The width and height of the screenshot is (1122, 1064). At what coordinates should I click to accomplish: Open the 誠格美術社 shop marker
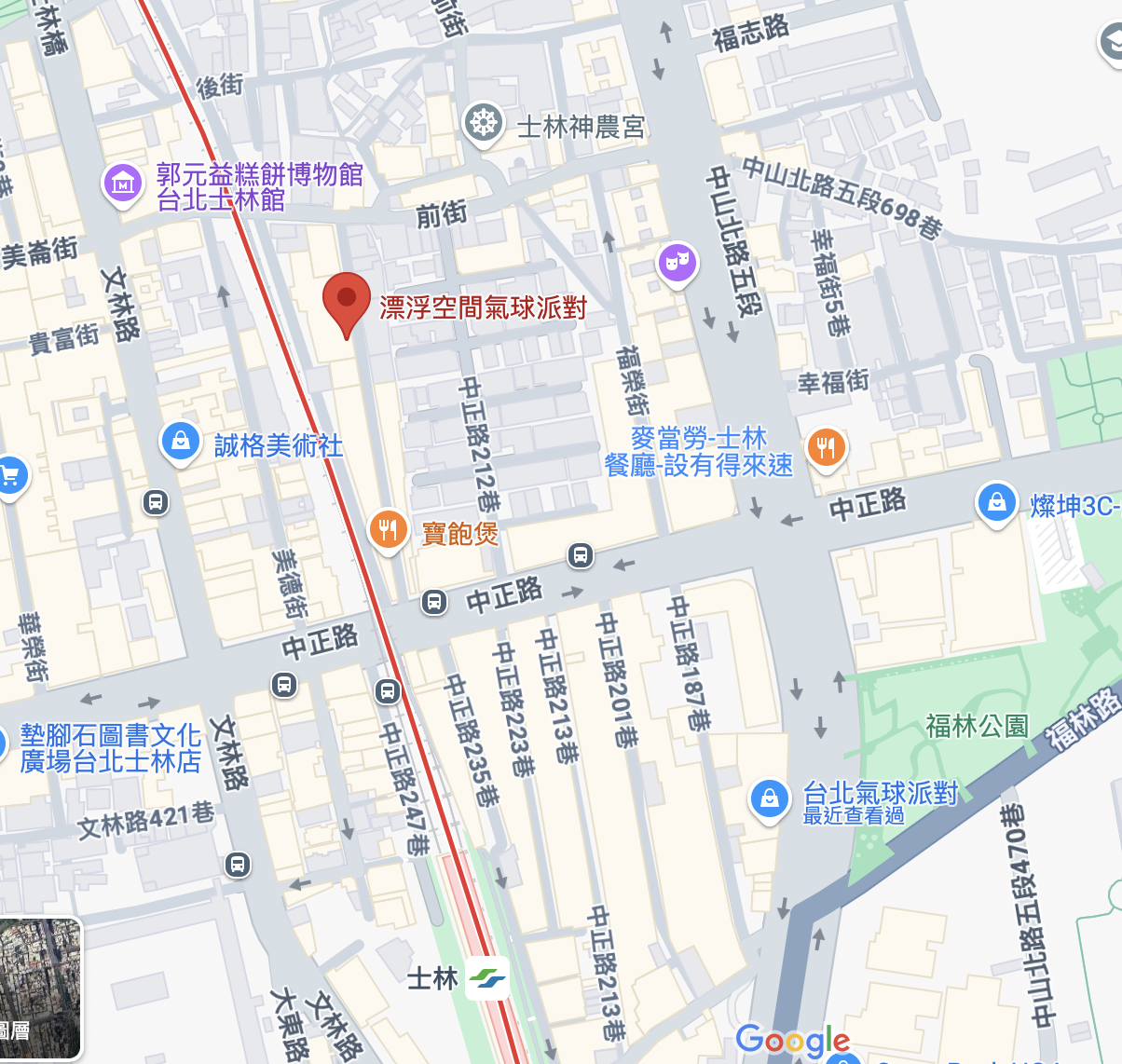[181, 441]
